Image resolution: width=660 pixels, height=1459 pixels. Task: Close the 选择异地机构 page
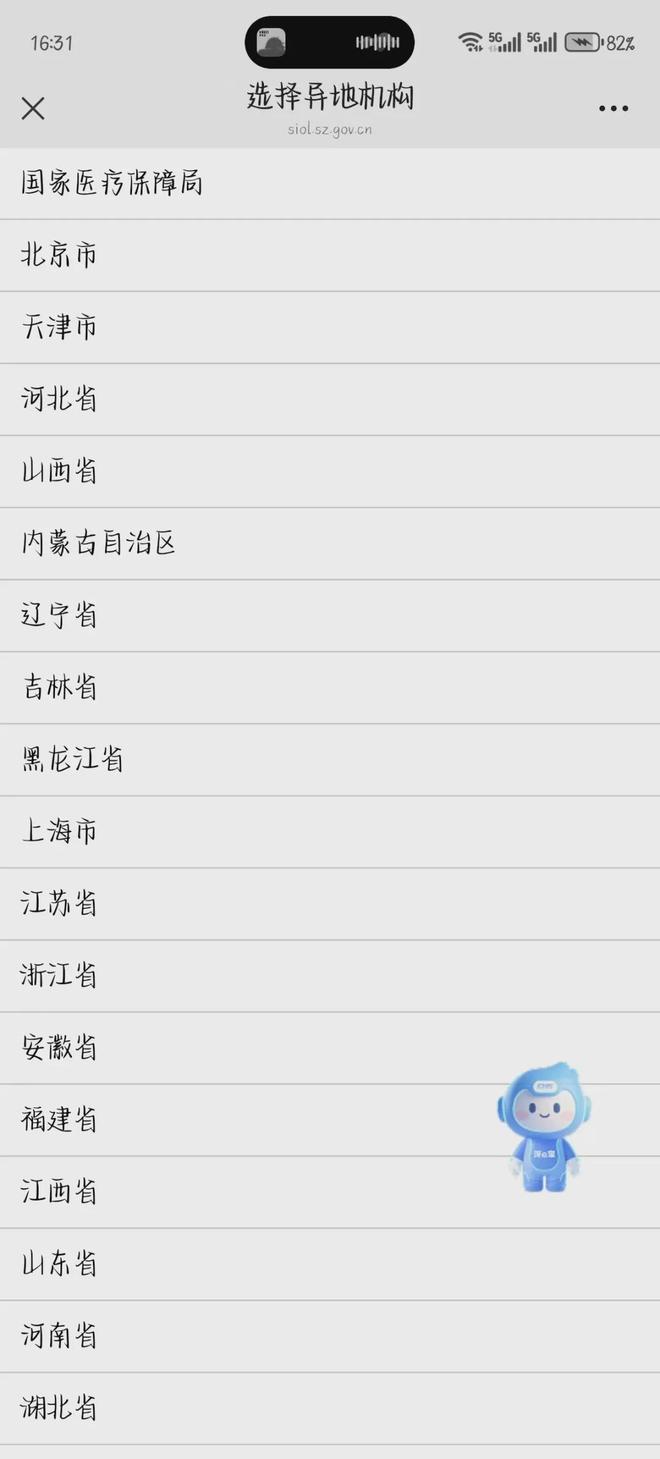coord(33,108)
